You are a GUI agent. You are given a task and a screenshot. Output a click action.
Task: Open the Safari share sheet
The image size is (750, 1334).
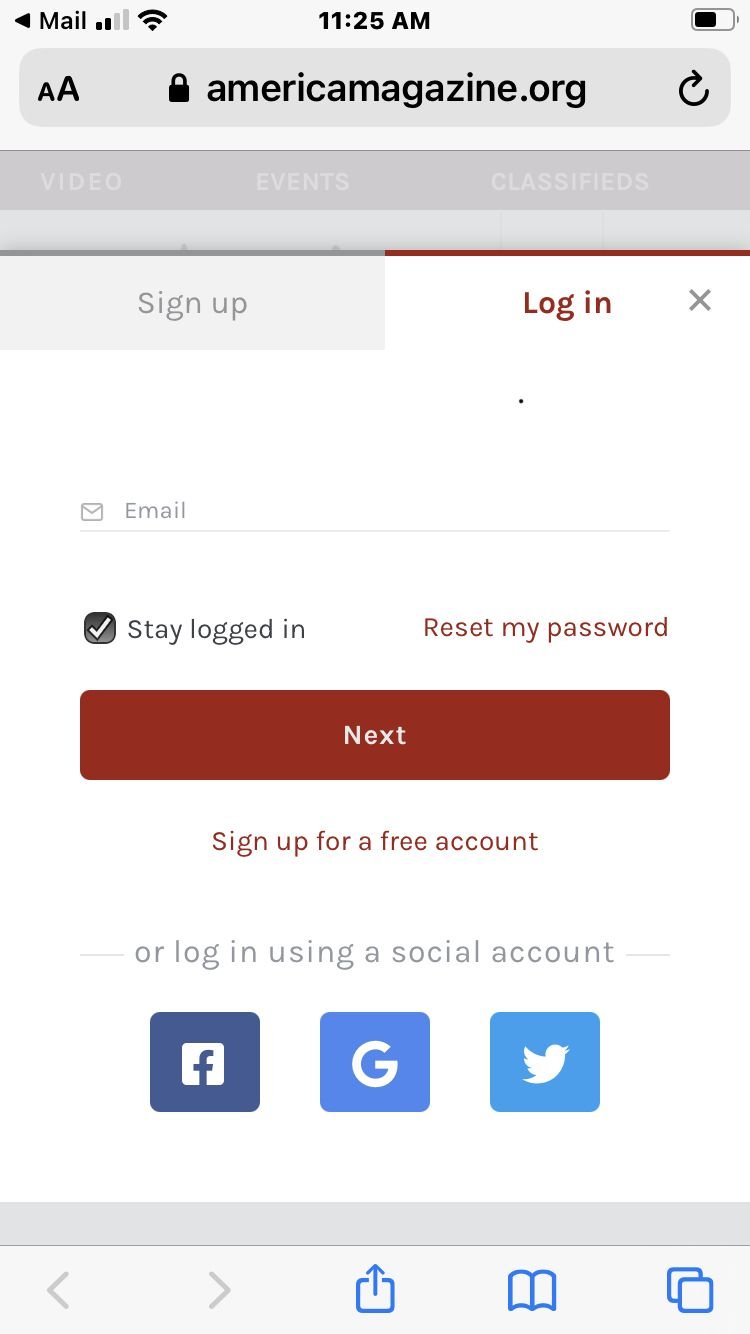pos(376,1290)
